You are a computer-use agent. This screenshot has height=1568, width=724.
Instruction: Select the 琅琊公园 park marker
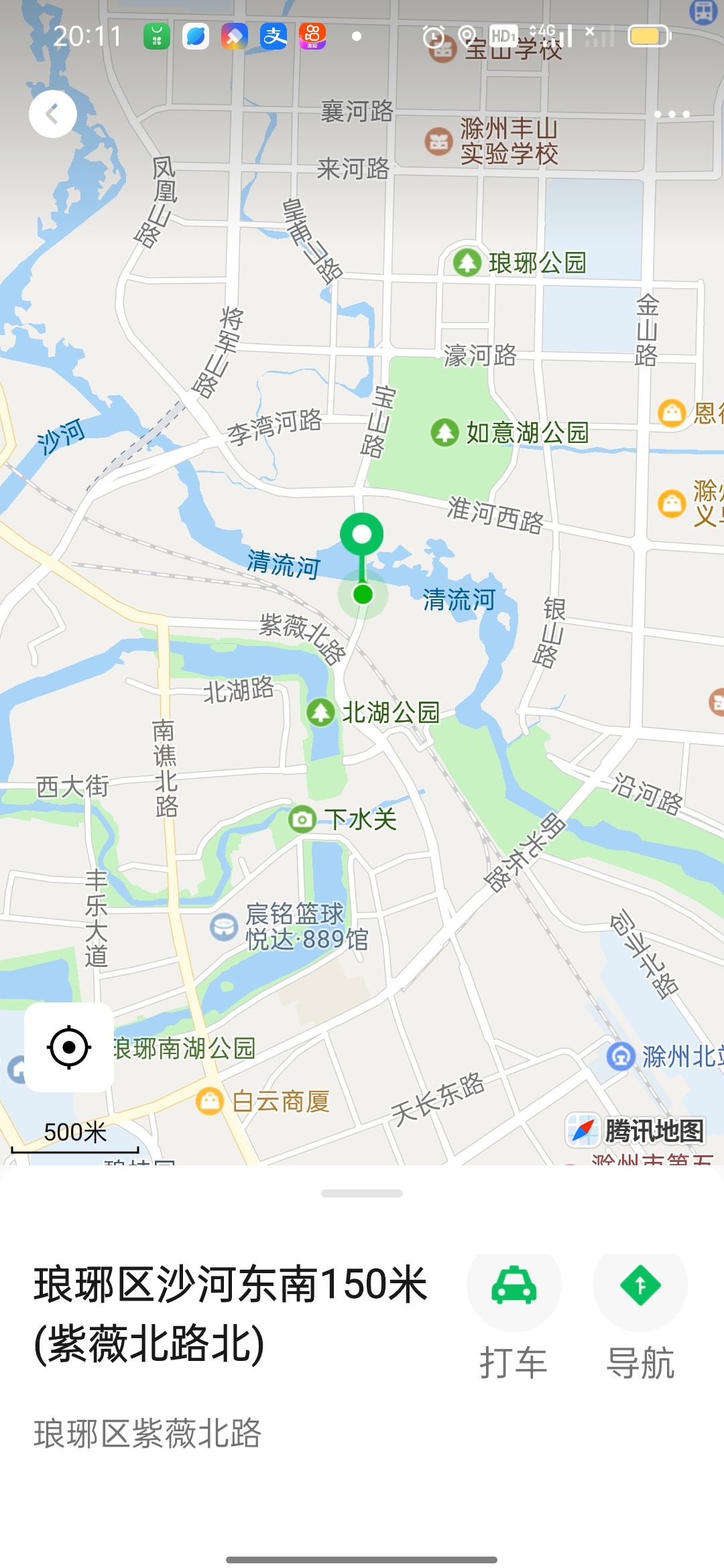pyautogui.click(x=467, y=262)
